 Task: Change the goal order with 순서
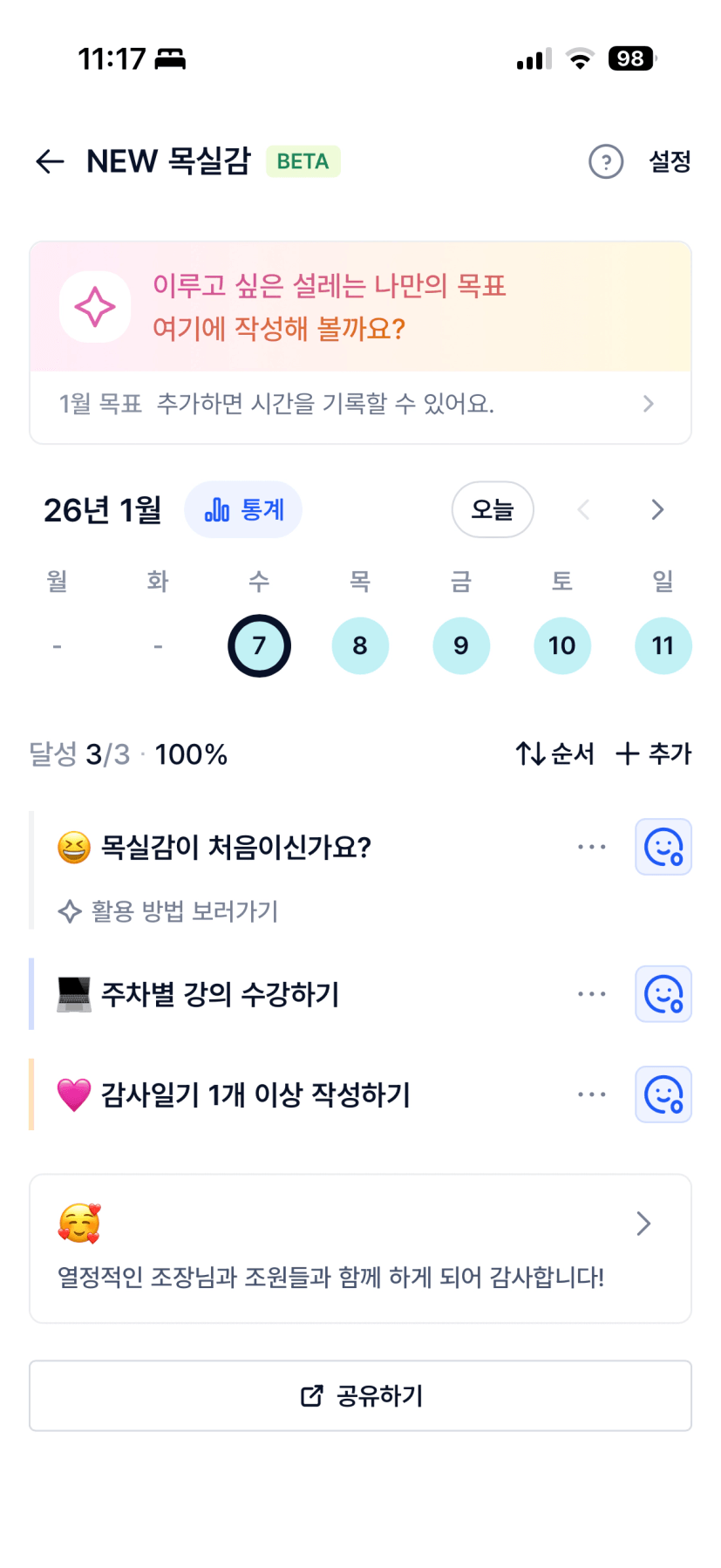coord(555,753)
